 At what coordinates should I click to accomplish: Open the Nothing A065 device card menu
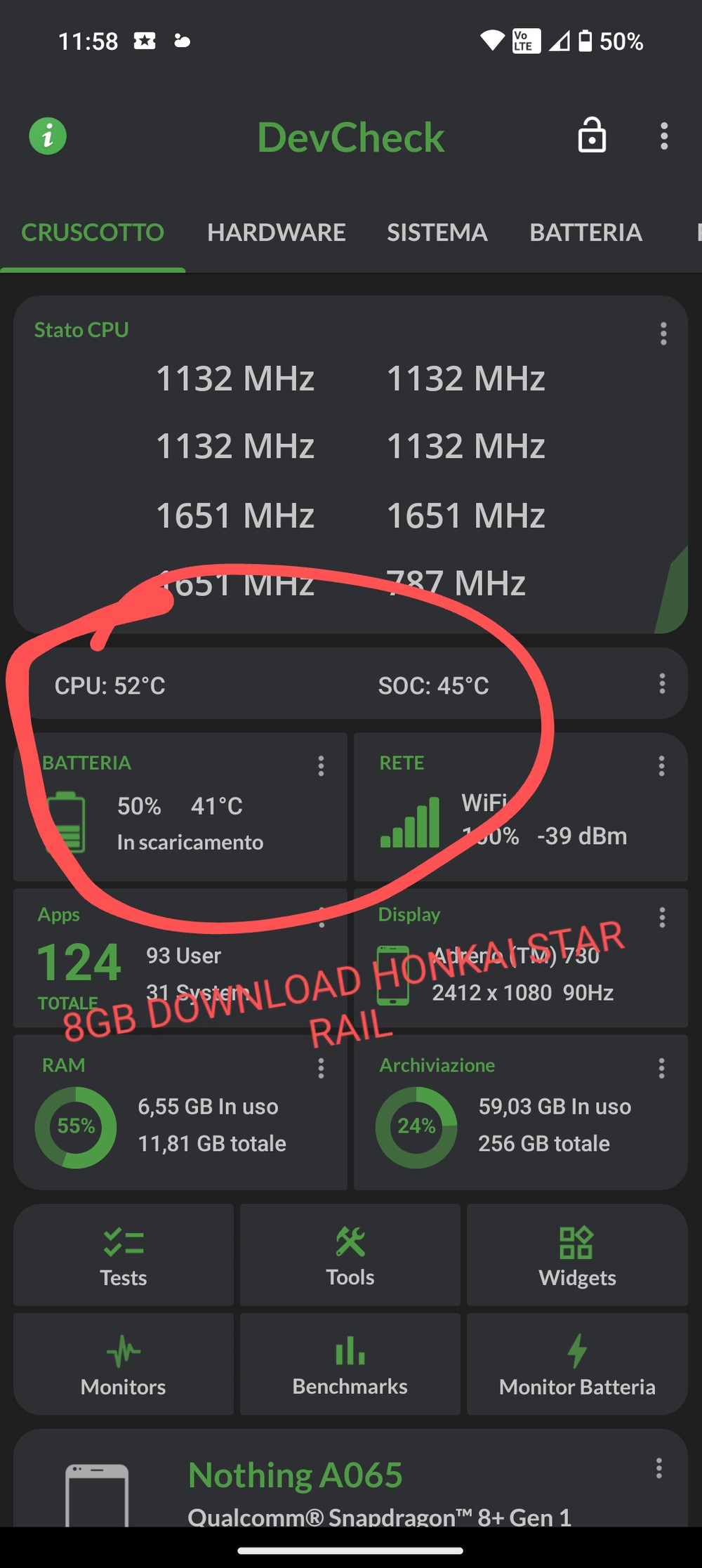pos(658,1468)
